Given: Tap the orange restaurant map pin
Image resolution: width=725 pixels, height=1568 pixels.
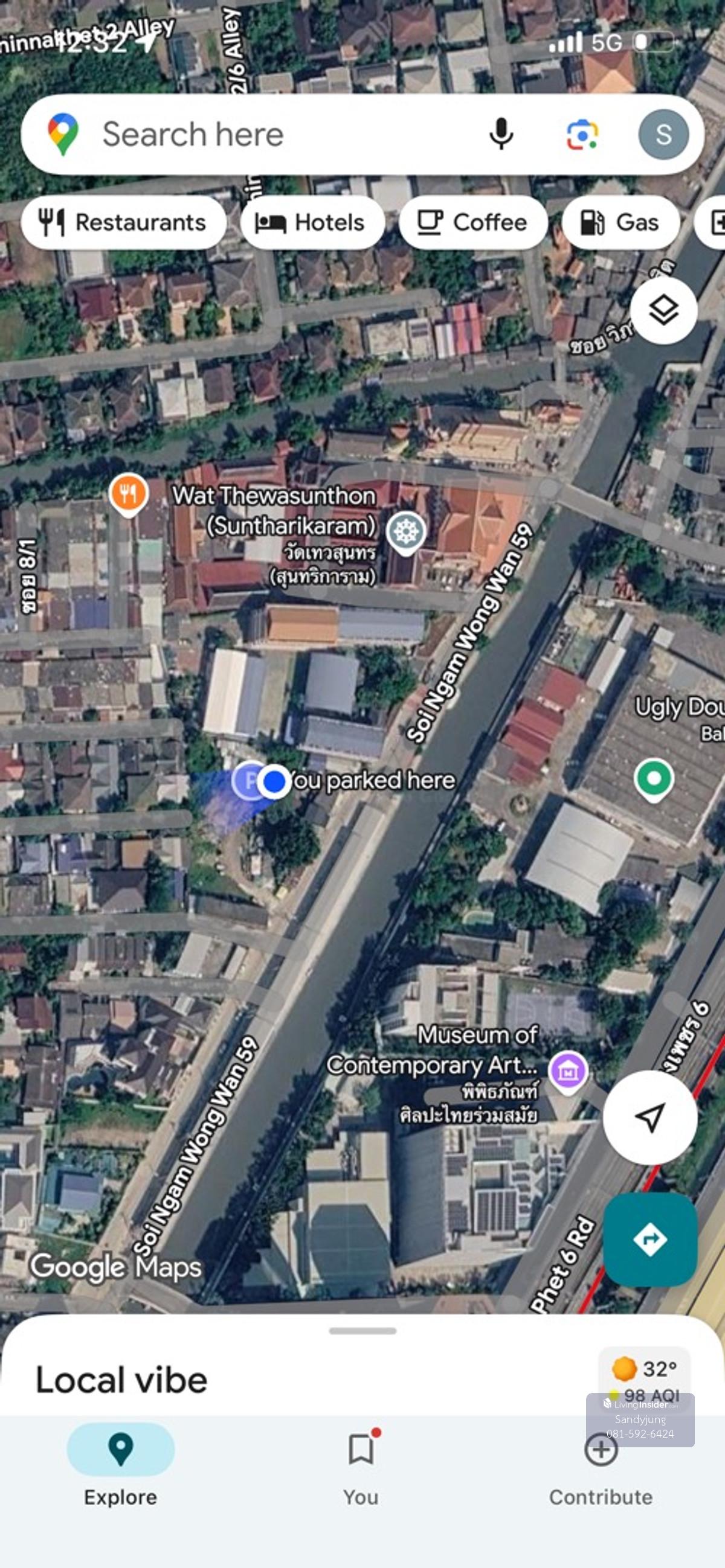Looking at the screenshot, I should (128, 493).
